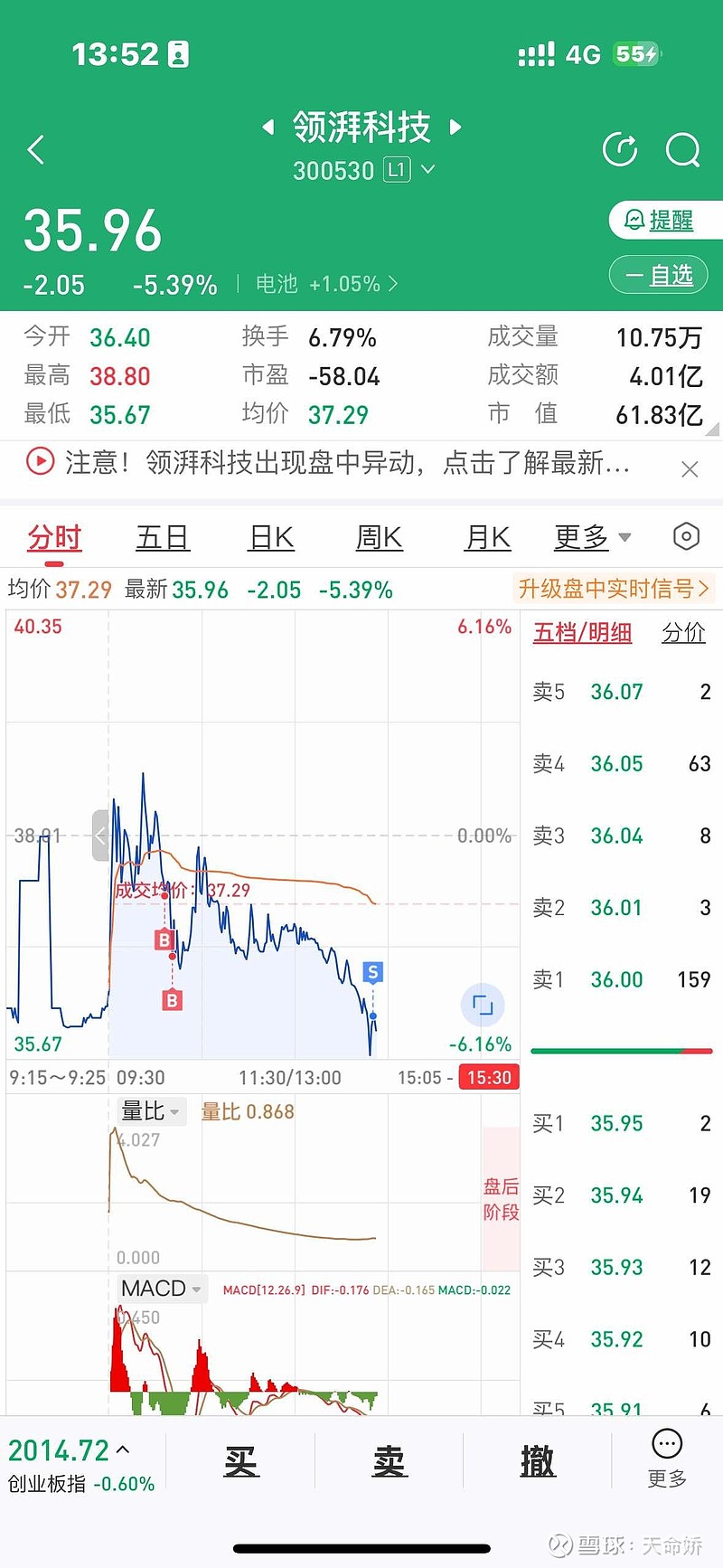Switch to the 周K chart tab

380,538
